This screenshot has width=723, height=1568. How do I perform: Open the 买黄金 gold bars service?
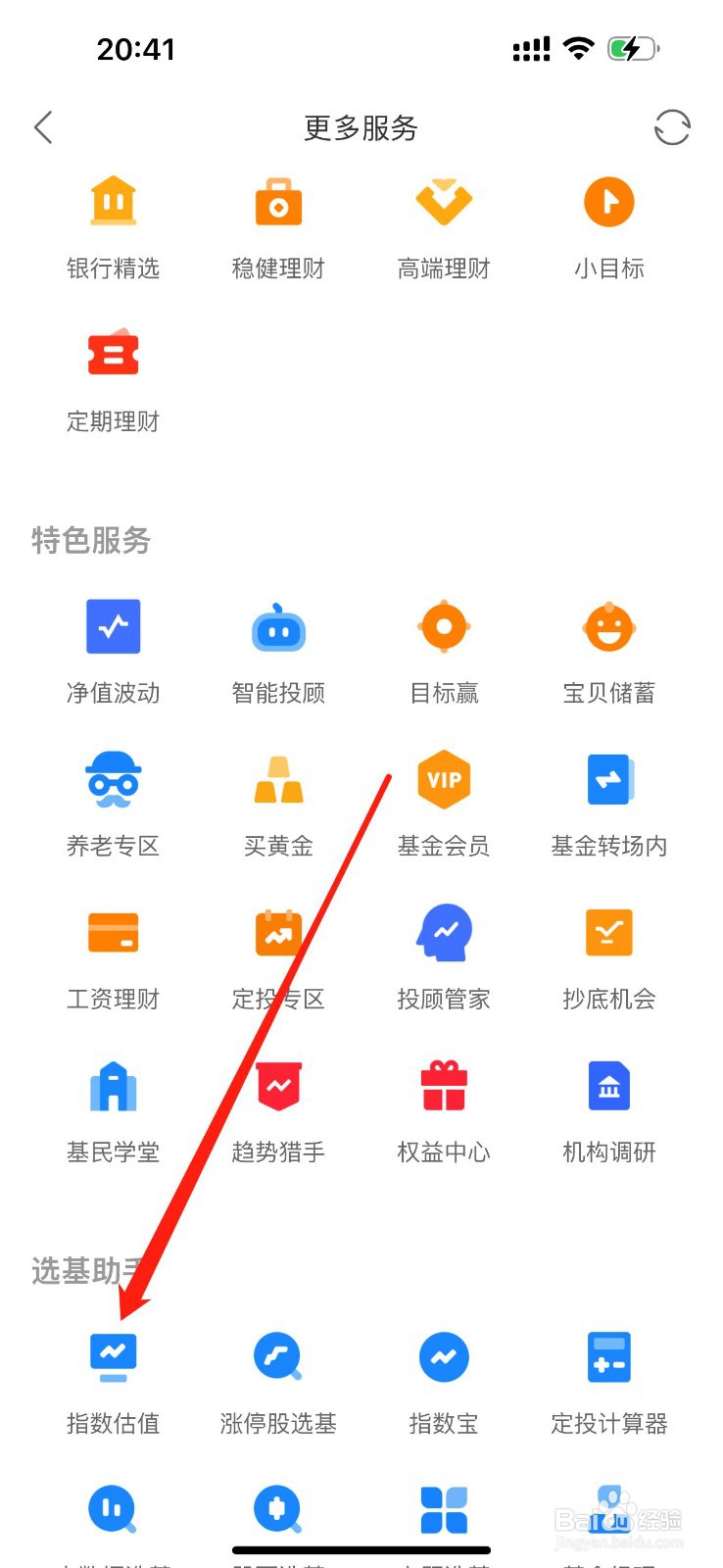[x=278, y=779]
